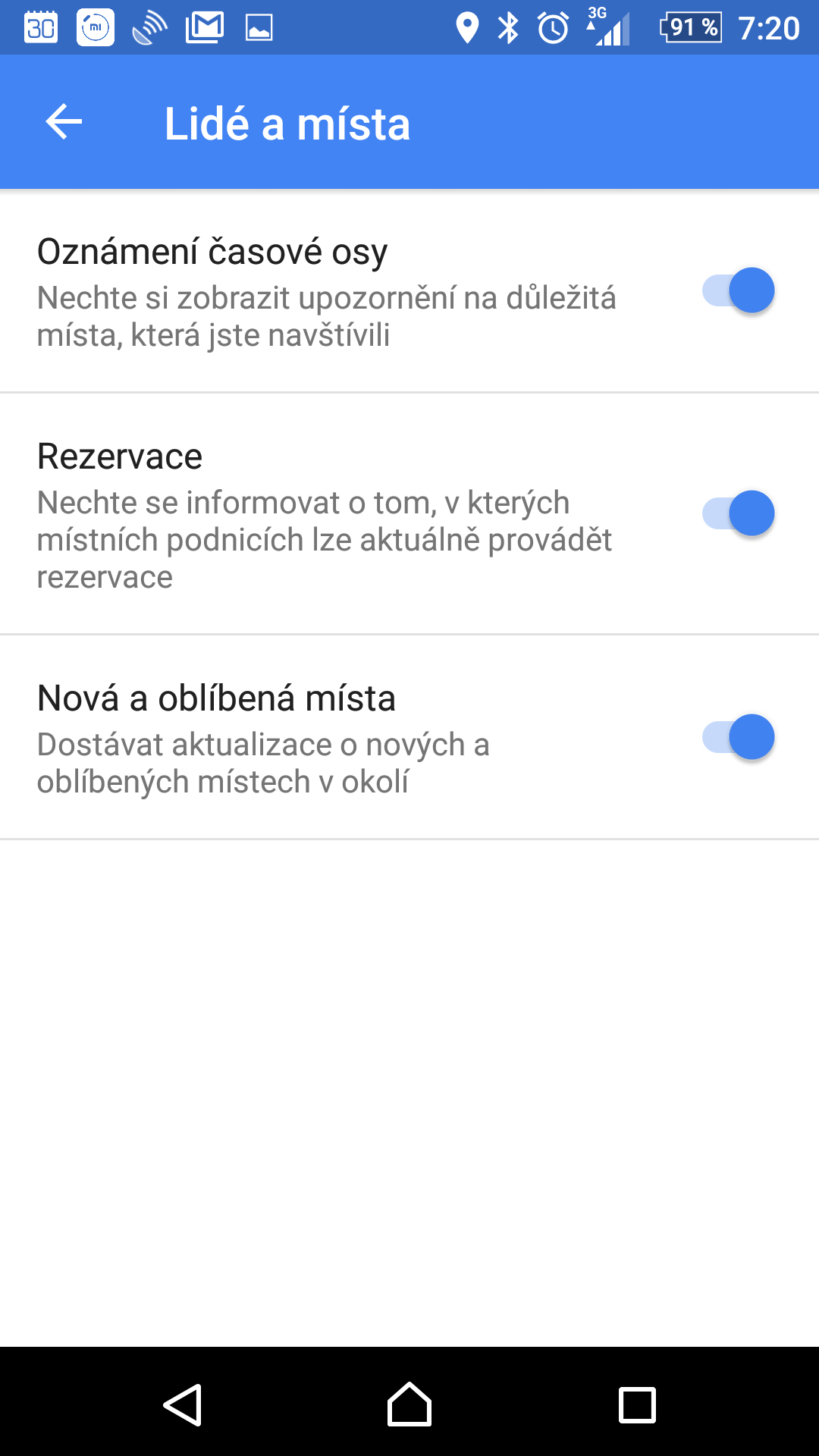Toggle Nová a oblíbená místa switch

[x=738, y=737]
